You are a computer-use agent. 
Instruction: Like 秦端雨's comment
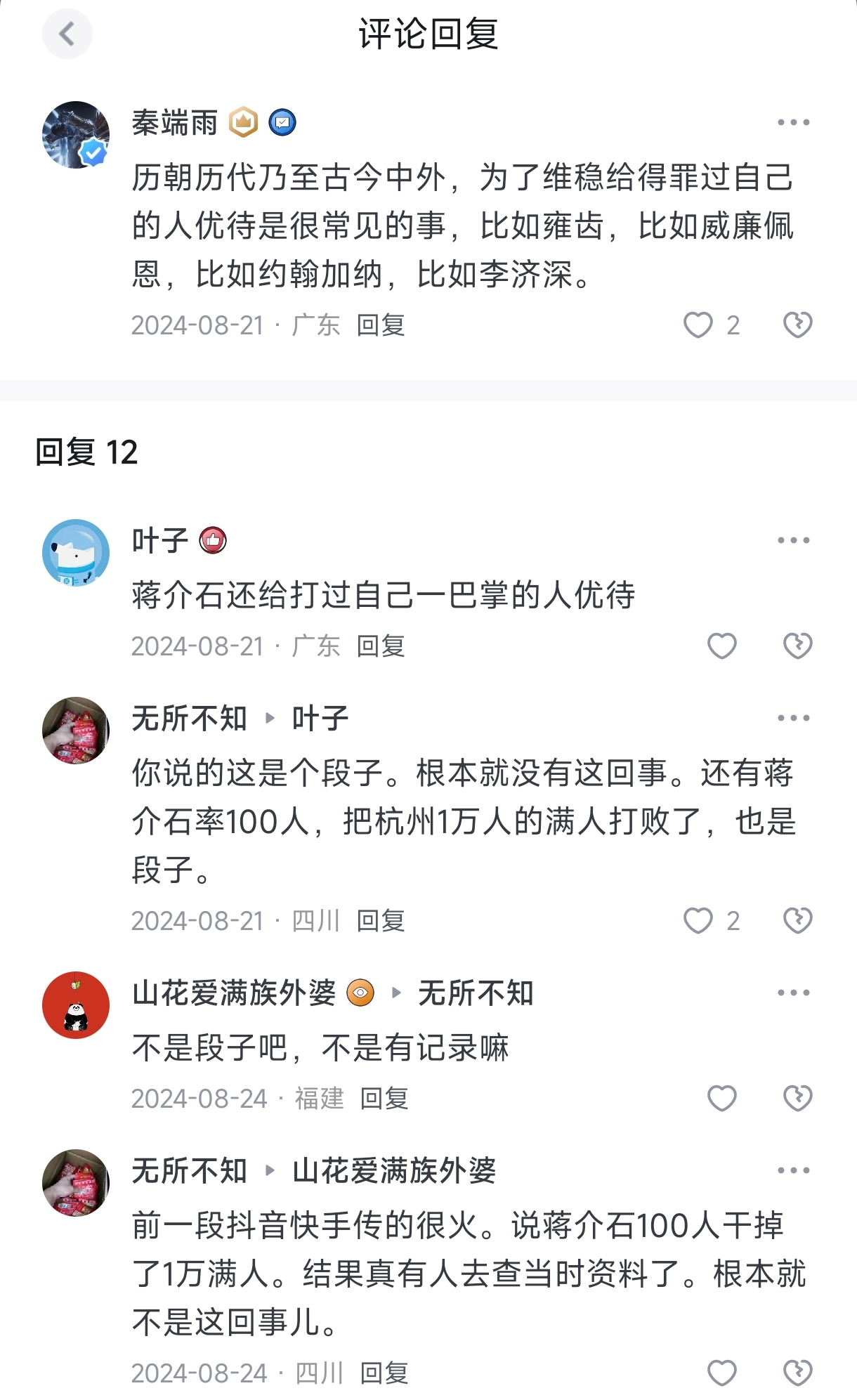tap(698, 325)
